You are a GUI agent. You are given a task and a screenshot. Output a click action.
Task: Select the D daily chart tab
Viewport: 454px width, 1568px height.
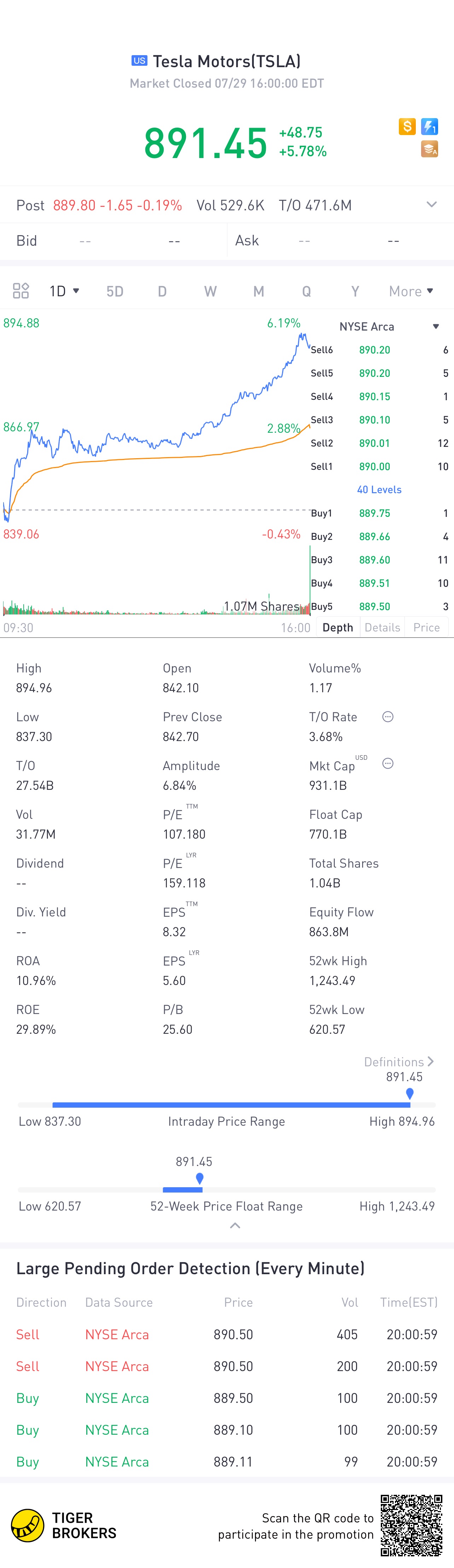(x=162, y=292)
